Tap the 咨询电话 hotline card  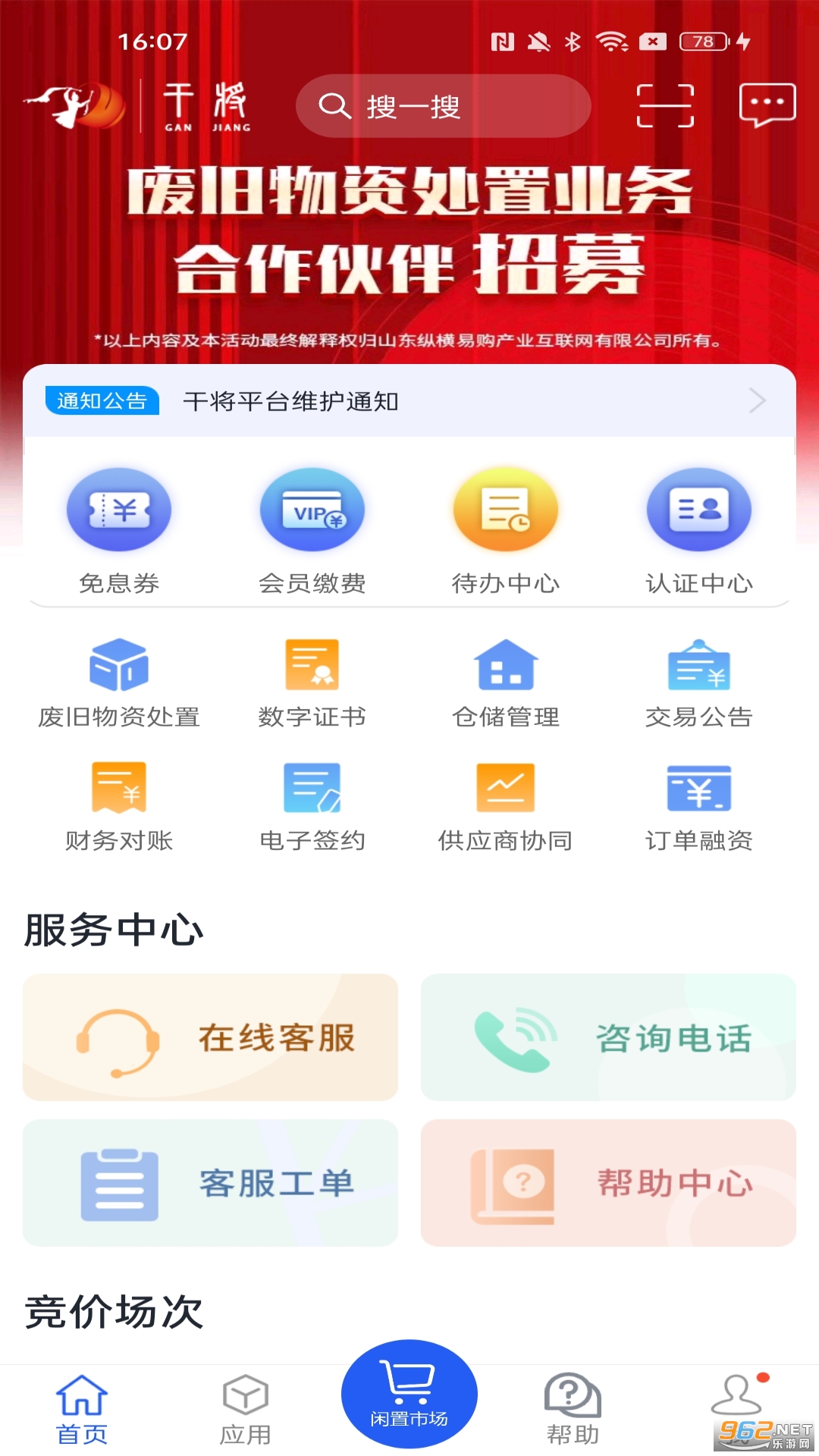608,1037
